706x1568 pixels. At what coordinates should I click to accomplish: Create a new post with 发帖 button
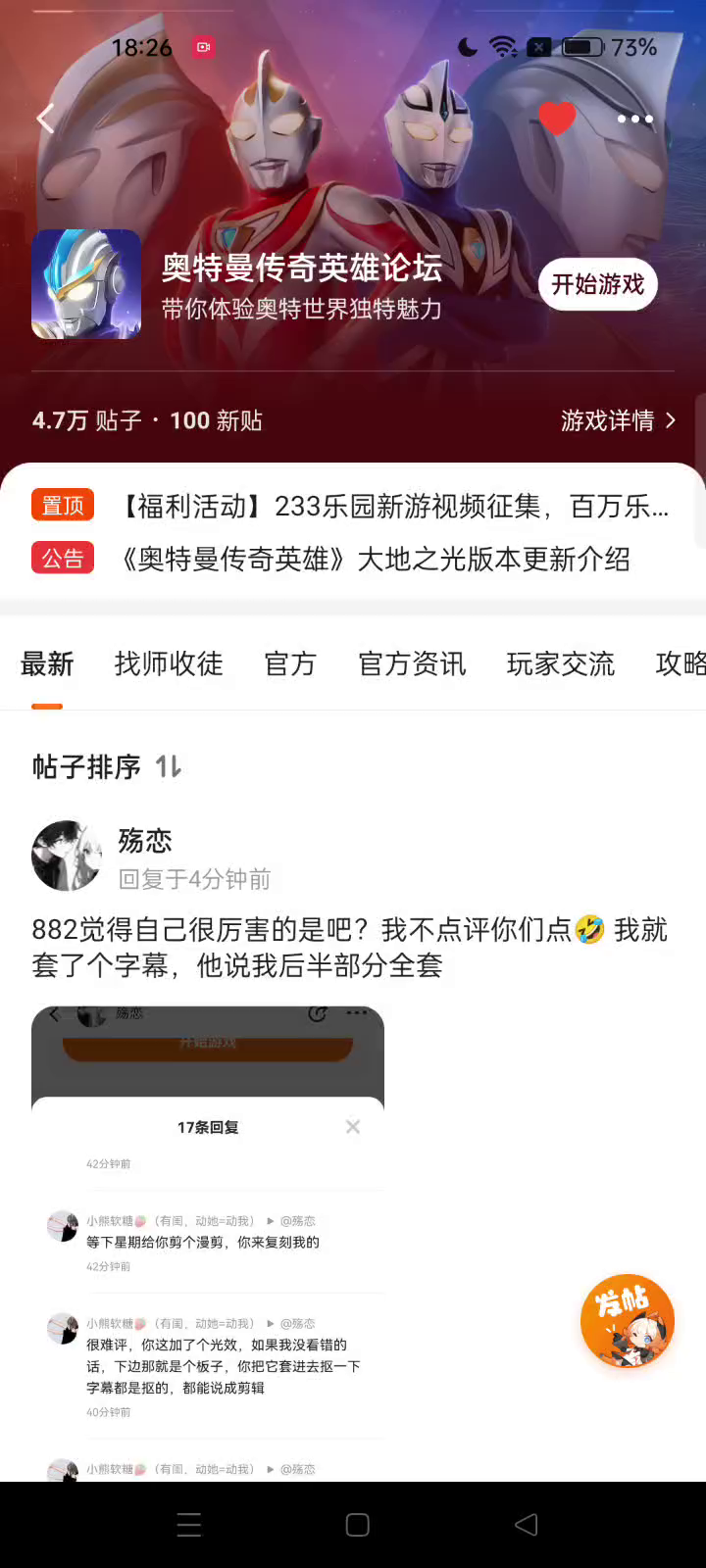[628, 1320]
